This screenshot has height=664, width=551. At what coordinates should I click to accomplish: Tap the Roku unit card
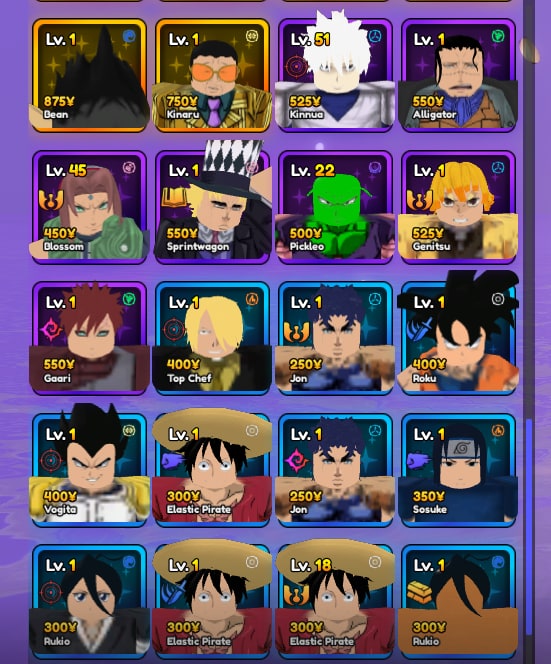[458, 338]
